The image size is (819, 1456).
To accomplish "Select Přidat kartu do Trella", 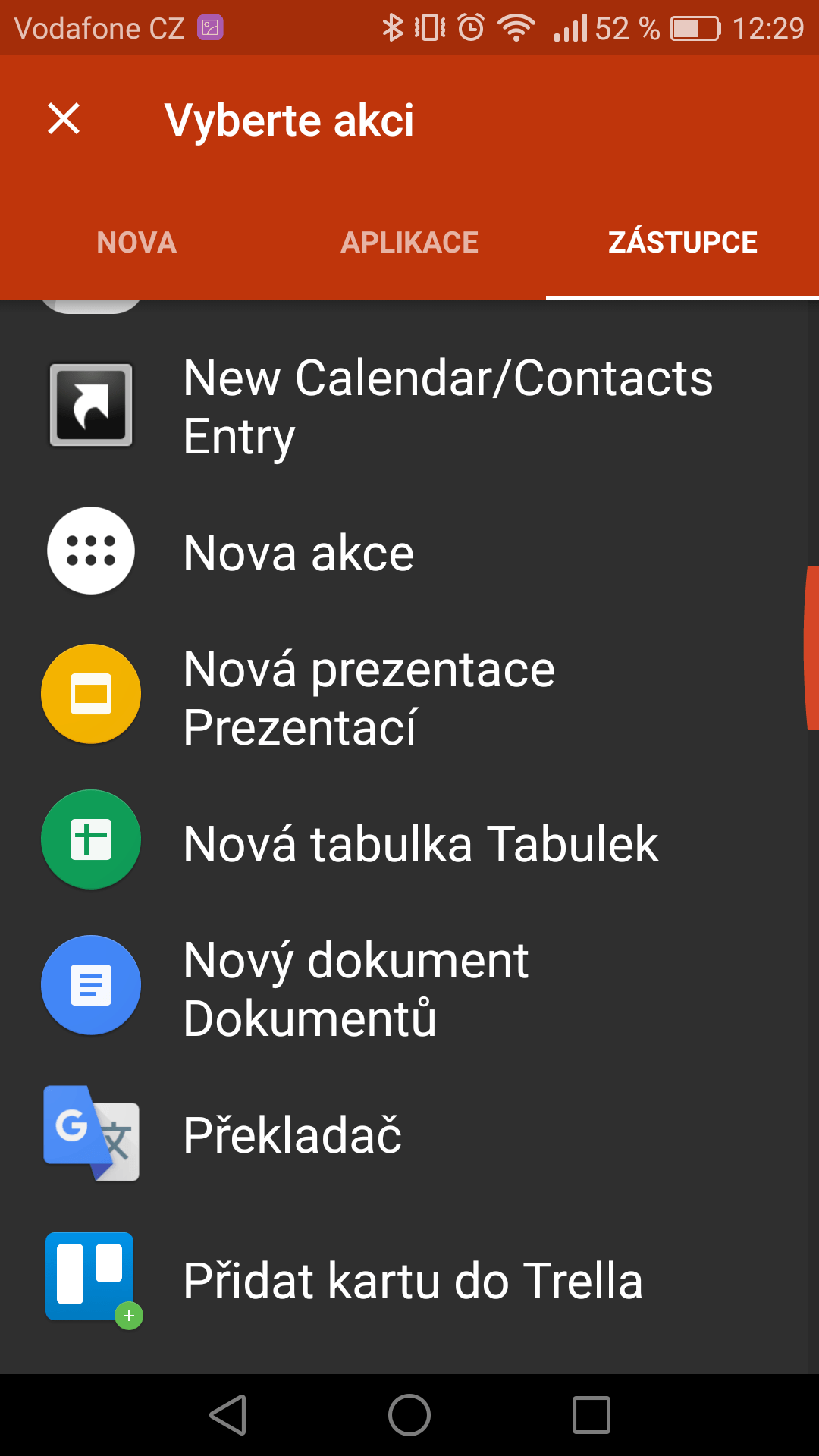I will [x=409, y=1280].
